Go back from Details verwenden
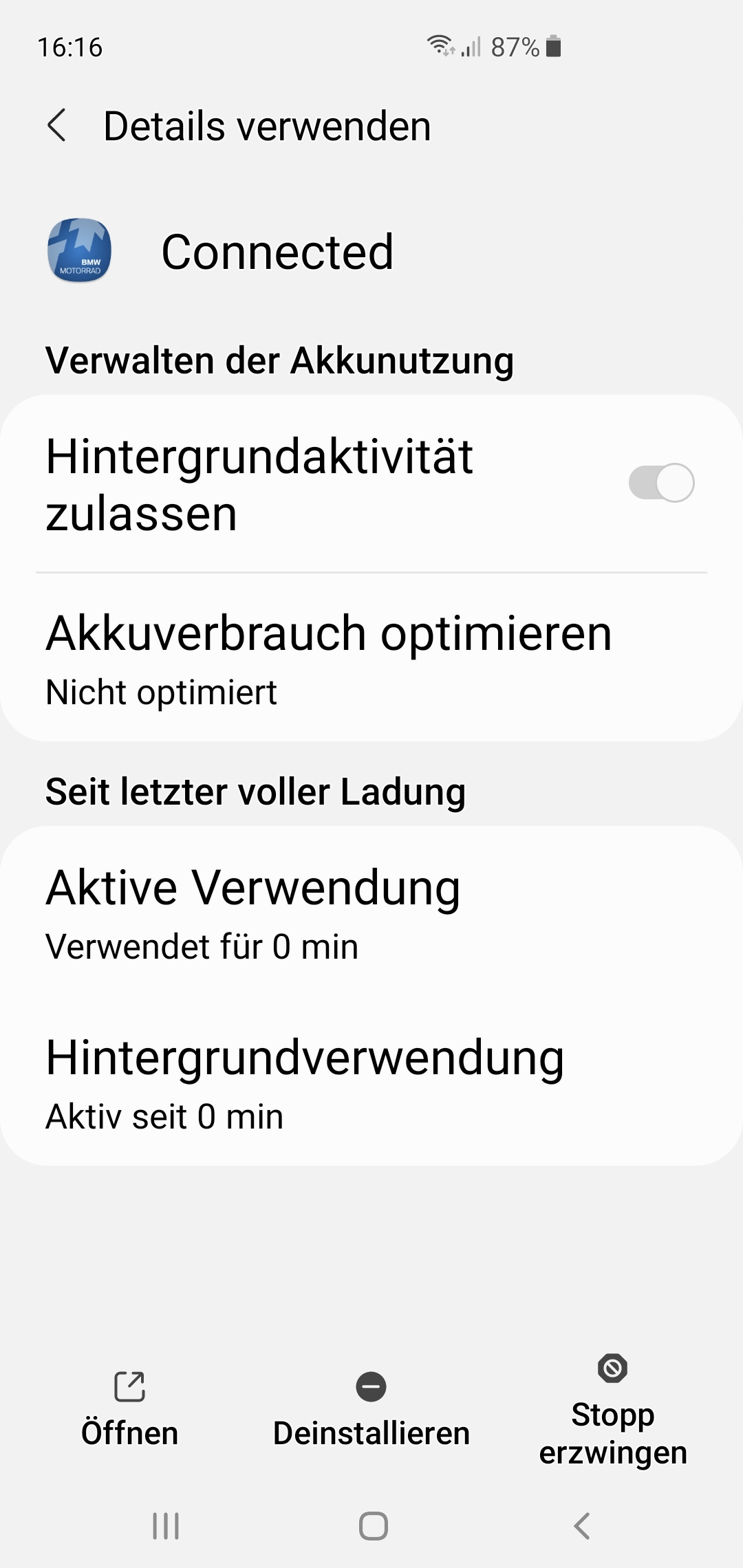The height and width of the screenshot is (1568, 743). (57, 126)
